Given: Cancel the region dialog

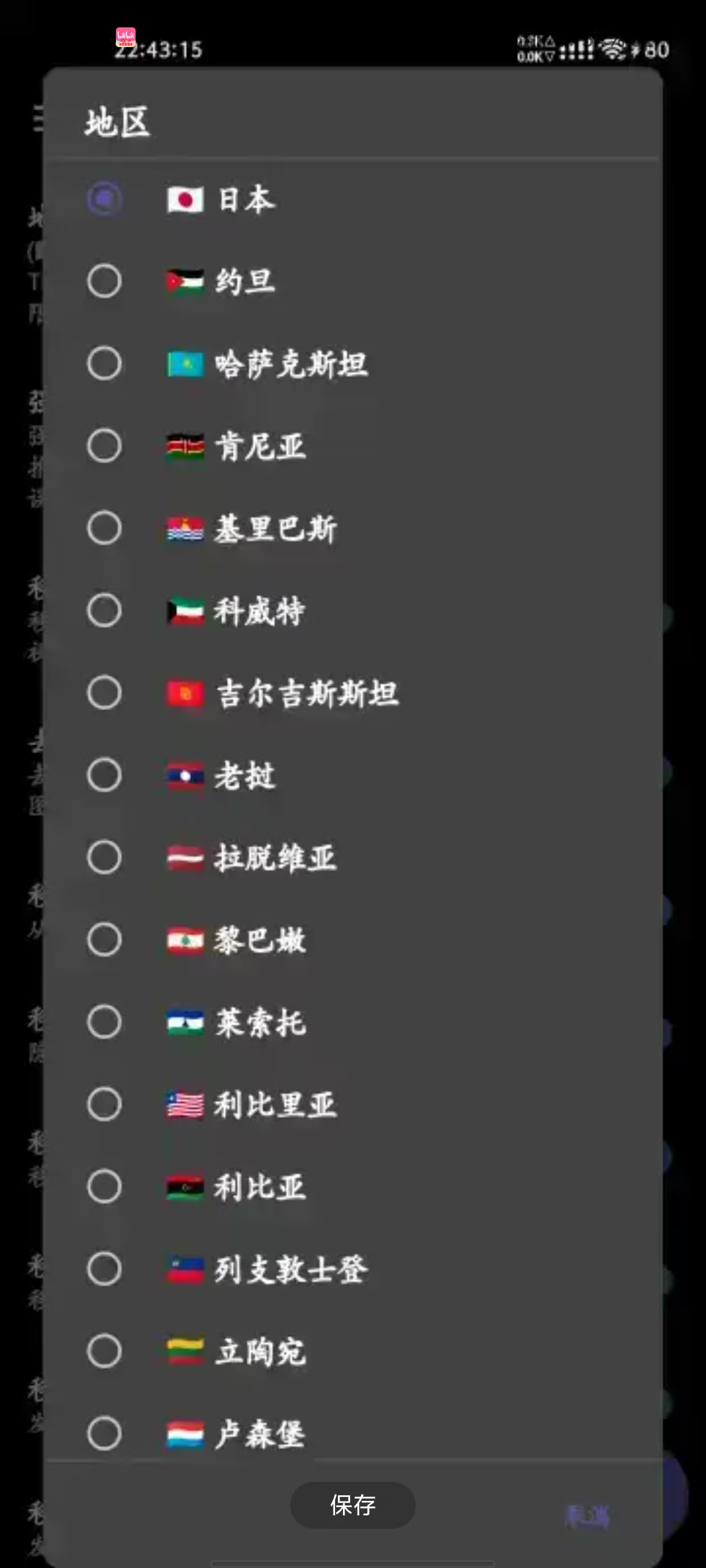Looking at the screenshot, I should coord(587,1516).
